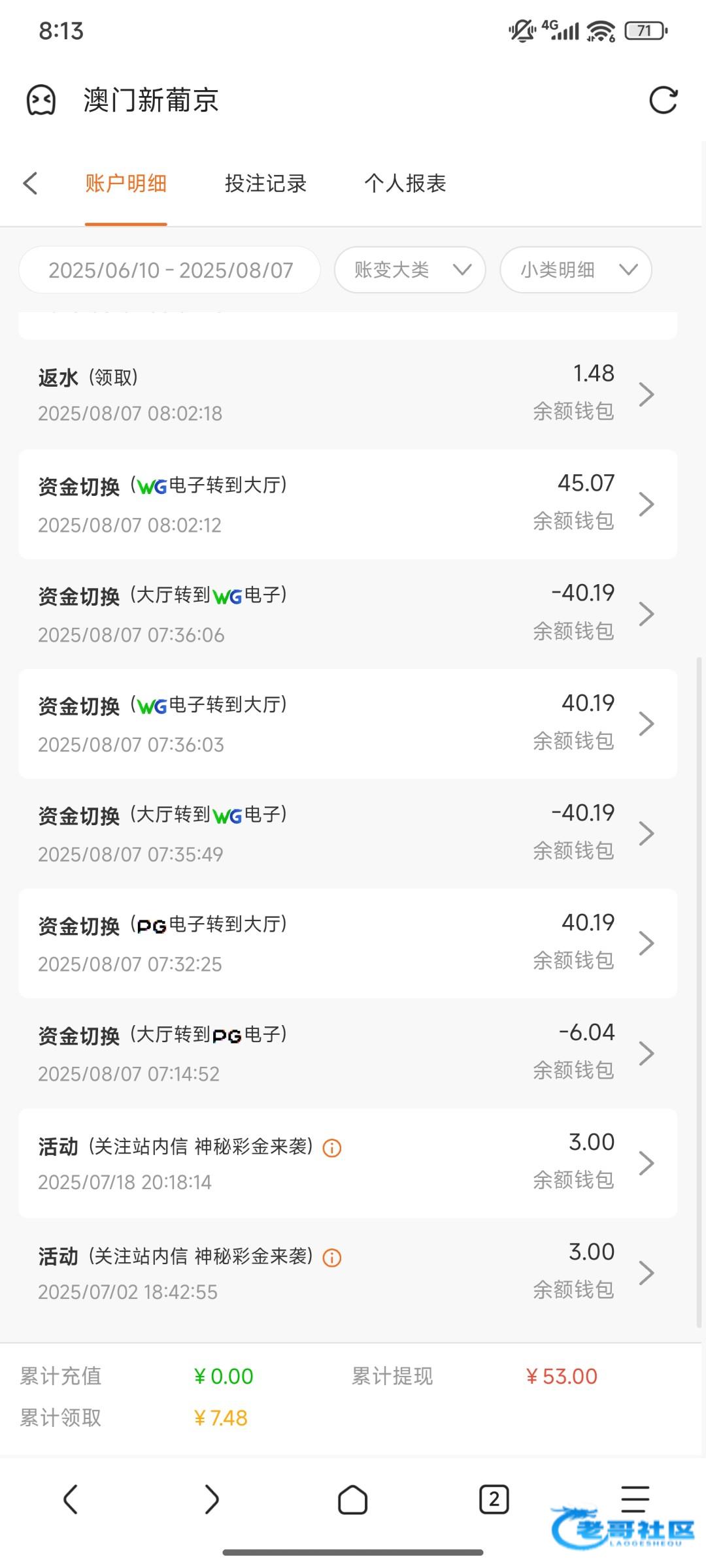706x1568 pixels.
Task: Open the 活动 record dated 2025/07/18
Action: (348, 1162)
